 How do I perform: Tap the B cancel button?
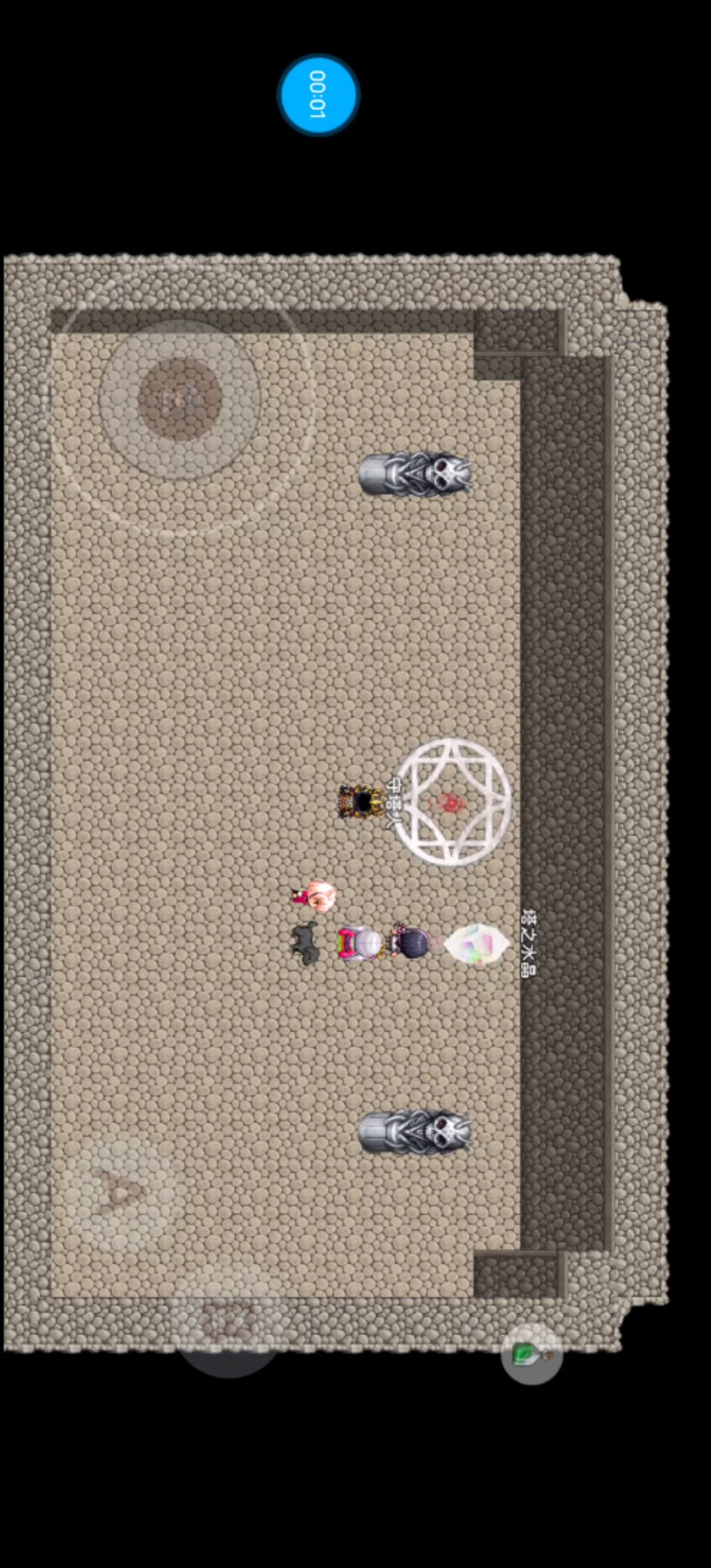pos(228,1320)
